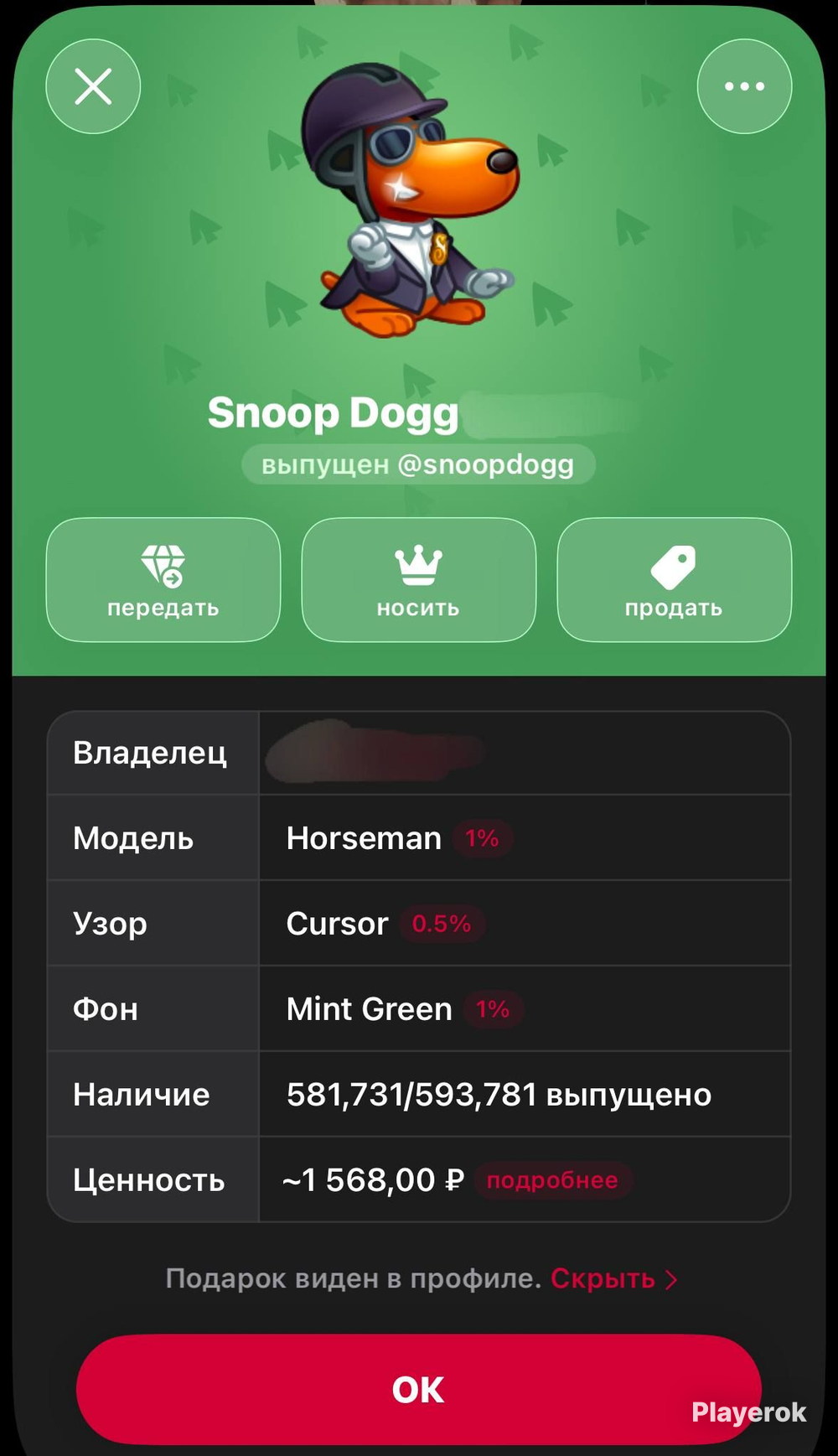Tap the Horseman 1% rarity badge
Screen dimensions: 838x1456
(482, 838)
